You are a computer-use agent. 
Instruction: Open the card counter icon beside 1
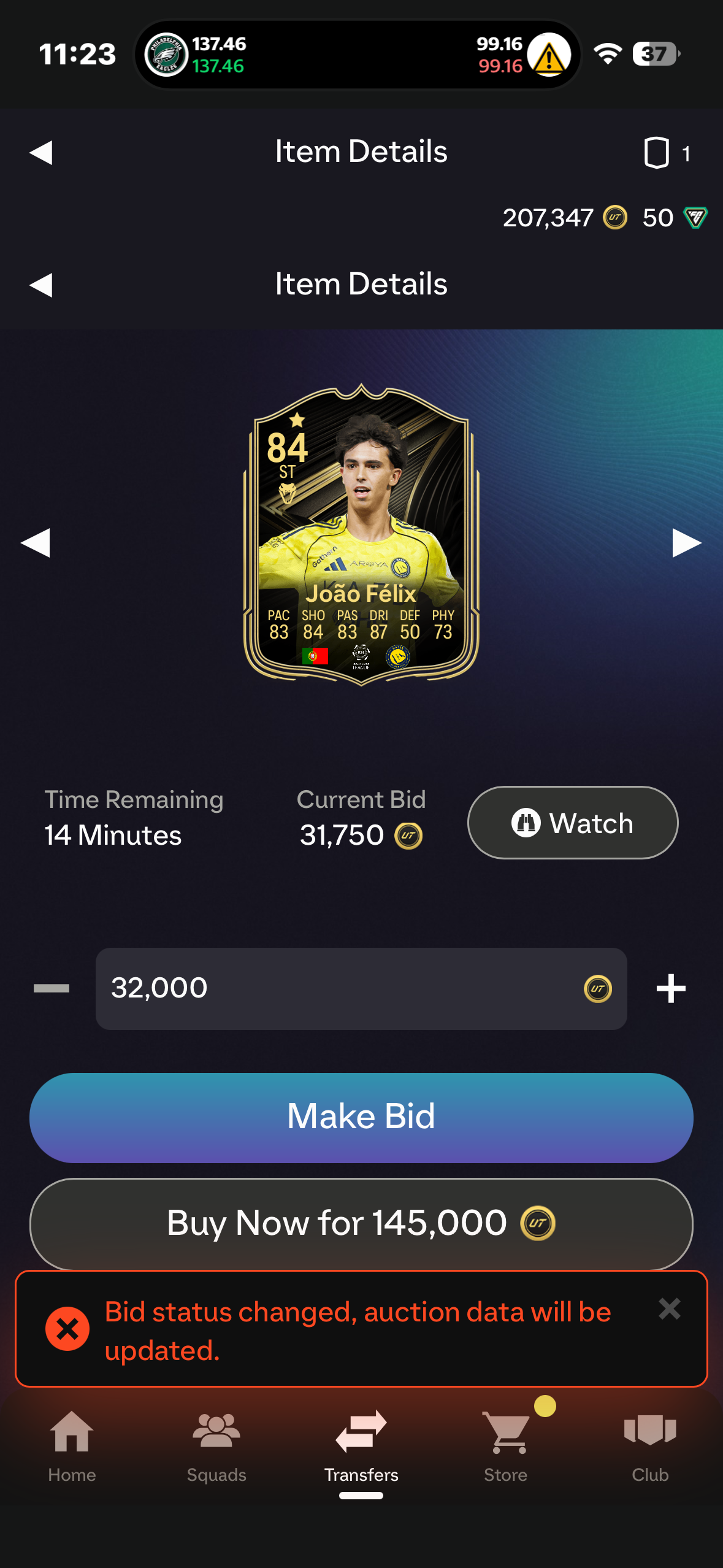(x=656, y=153)
